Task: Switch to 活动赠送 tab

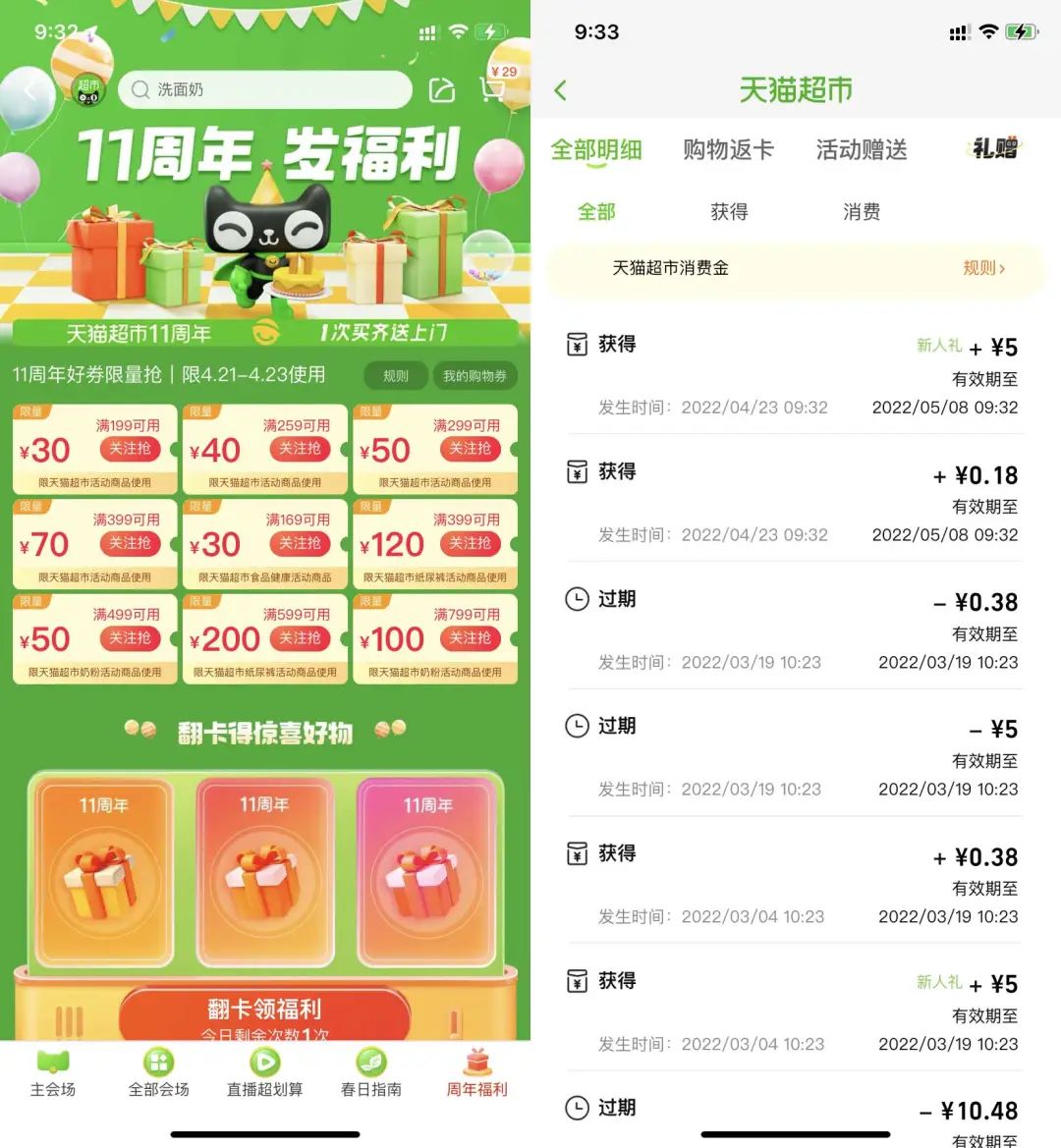Action: 861,149
